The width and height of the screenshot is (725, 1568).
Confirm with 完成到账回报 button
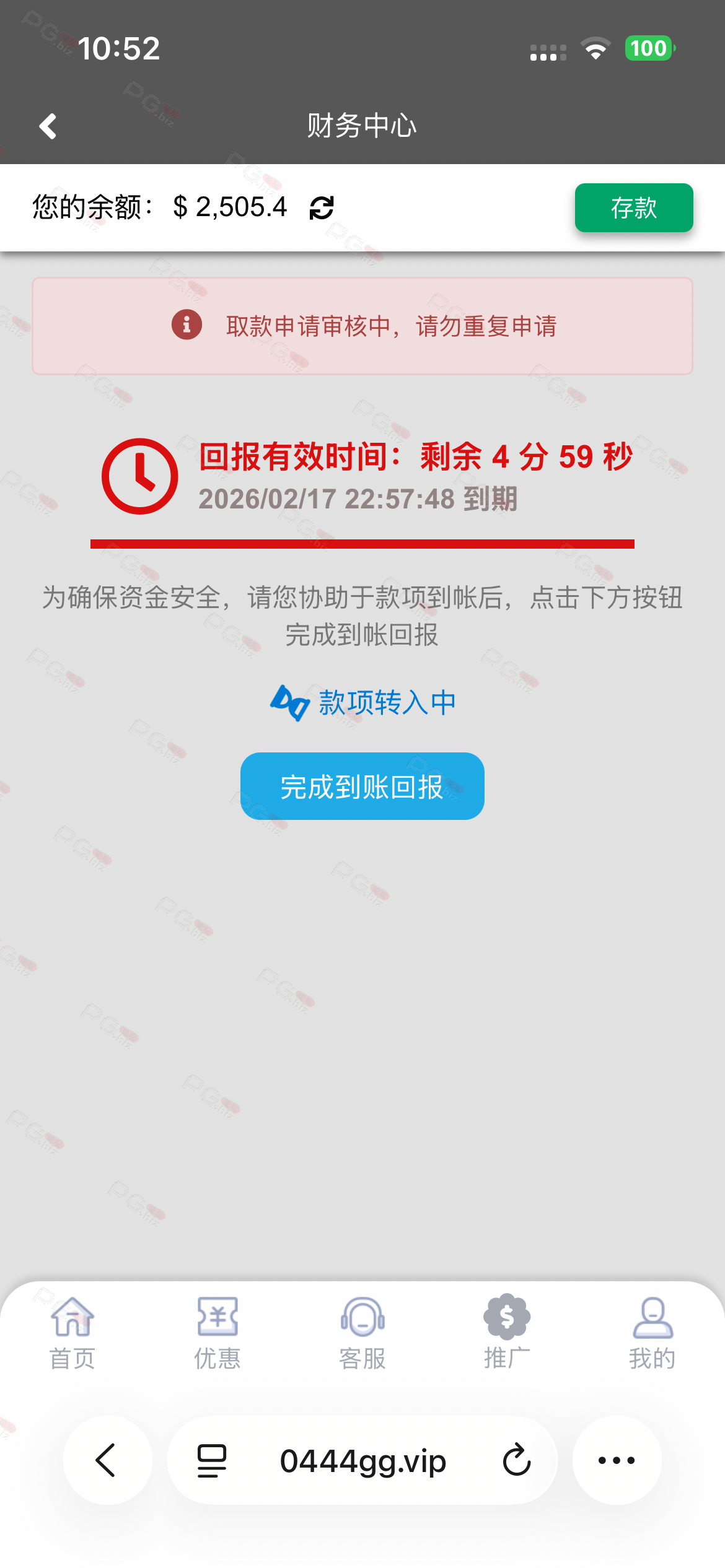click(x=362, y=786)
